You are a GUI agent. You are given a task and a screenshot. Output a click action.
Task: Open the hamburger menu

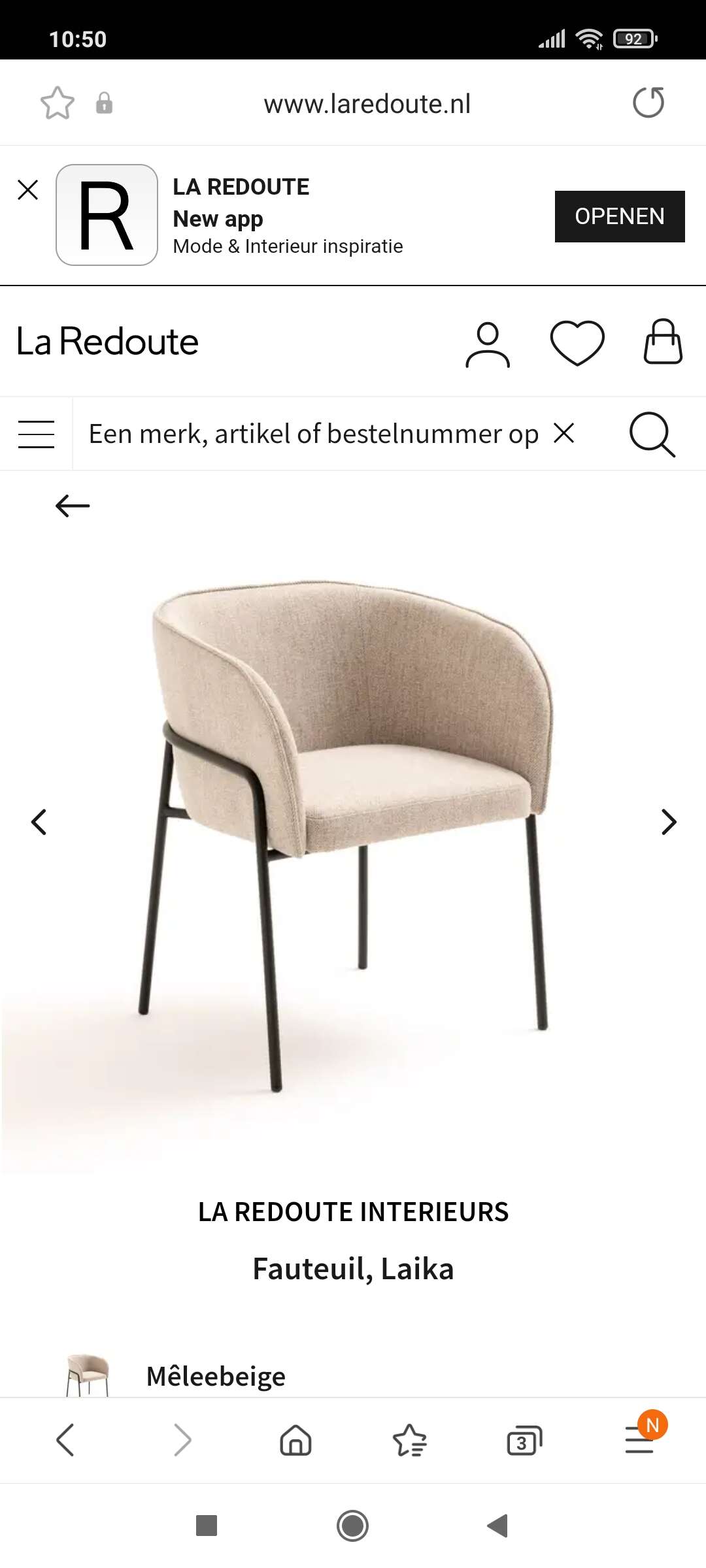37,434
